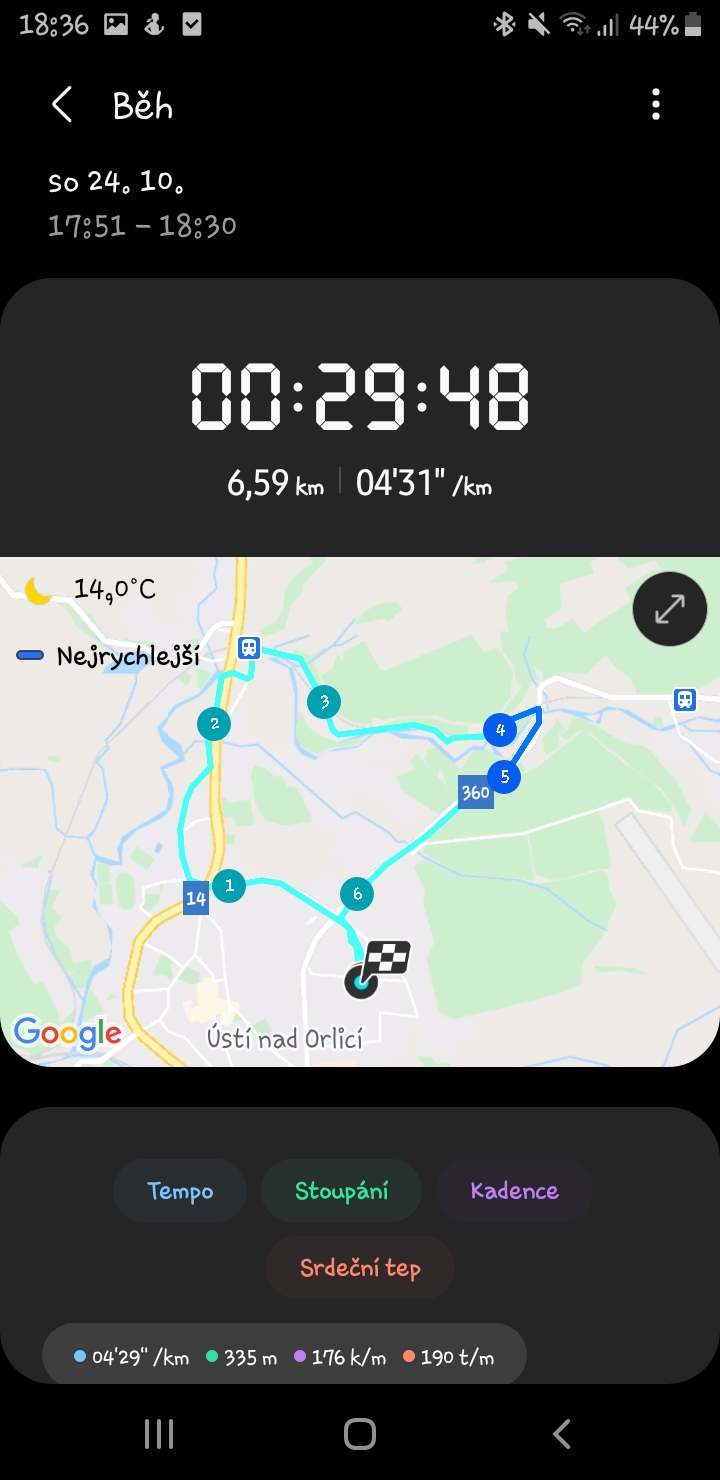
Task: Expand the route map to fullscreen
Action: click(669, 607)
